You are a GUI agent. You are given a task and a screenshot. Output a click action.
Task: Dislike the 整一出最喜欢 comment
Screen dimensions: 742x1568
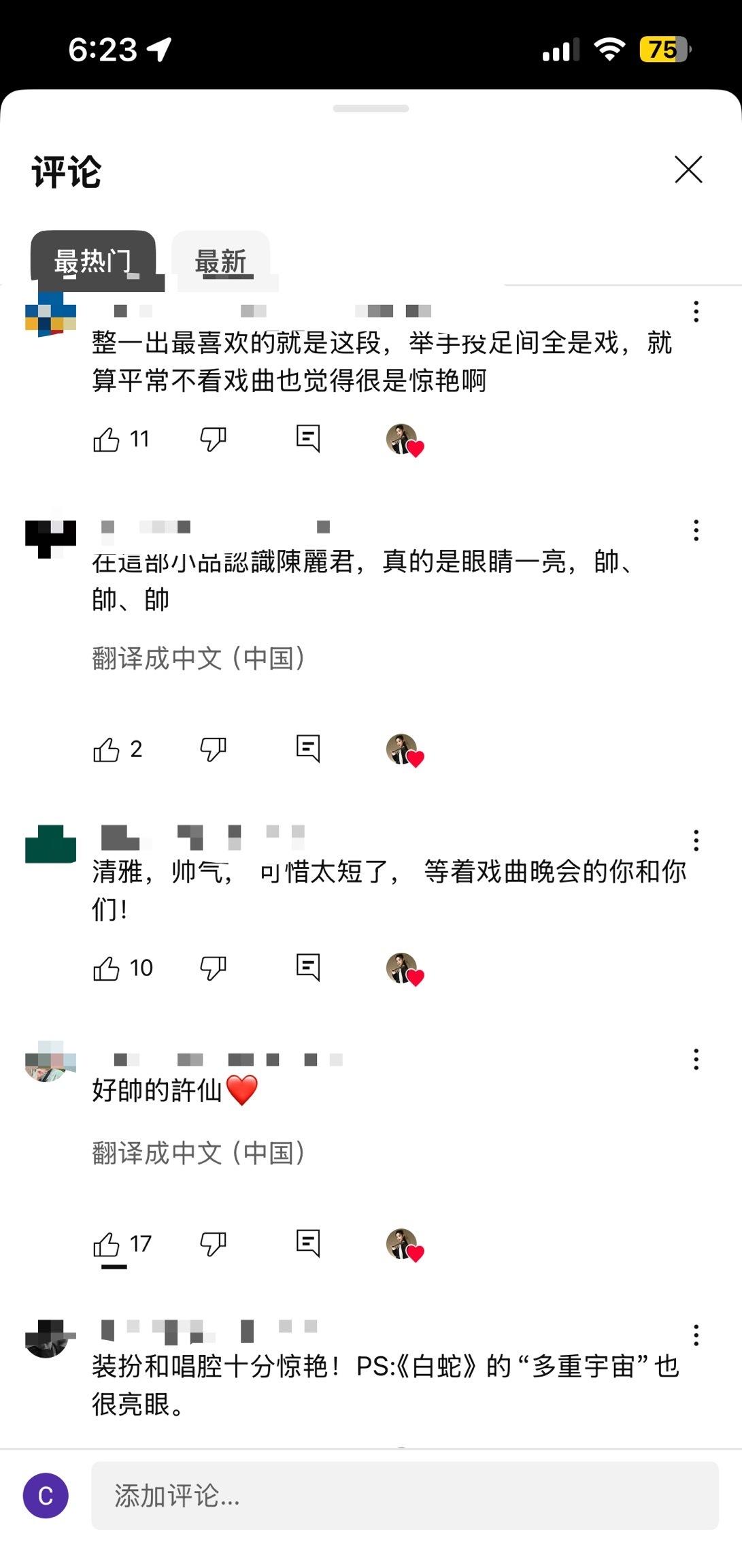[213, 439]
